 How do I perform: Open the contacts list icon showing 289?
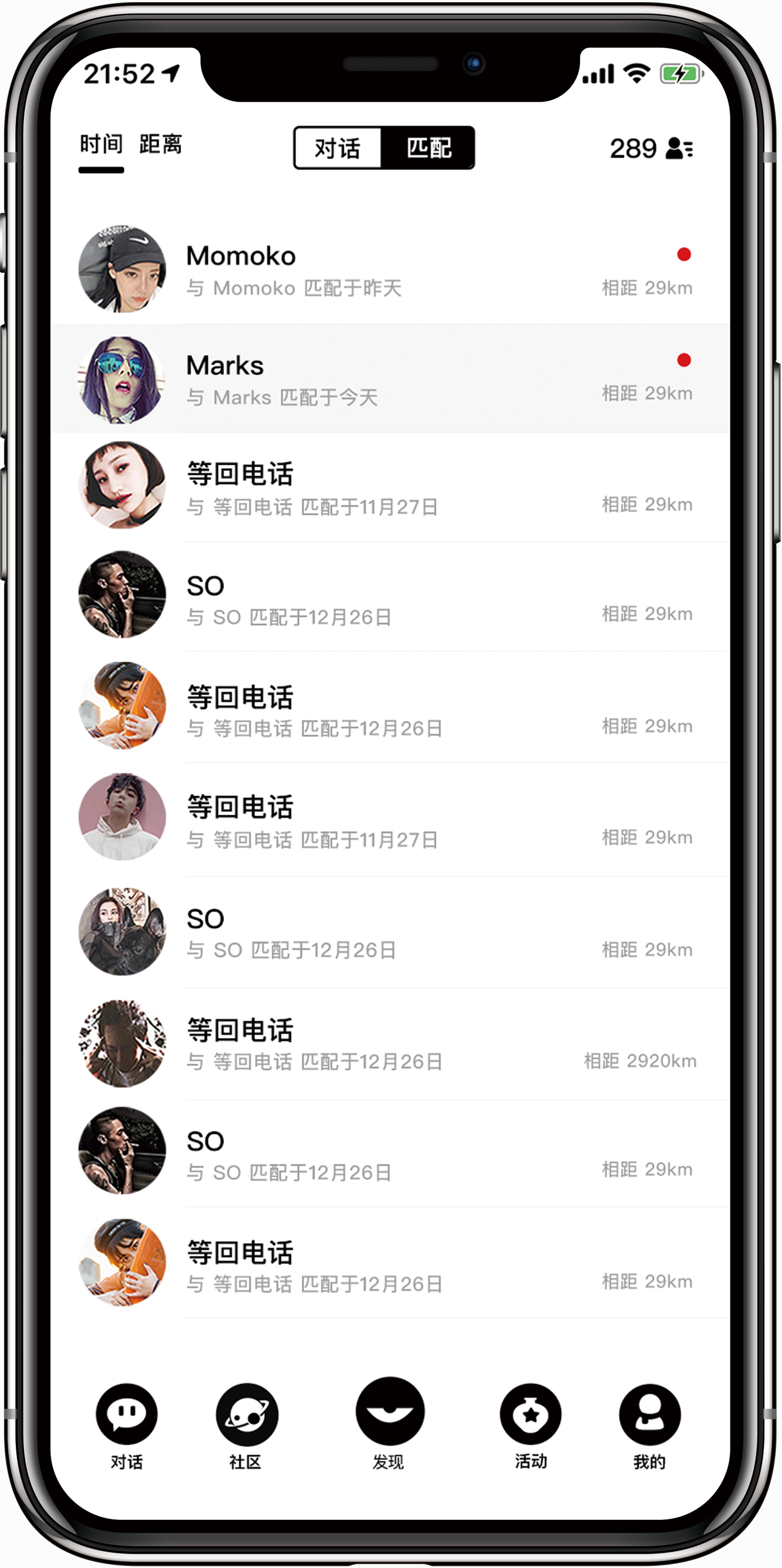click(x=679, y=148)
